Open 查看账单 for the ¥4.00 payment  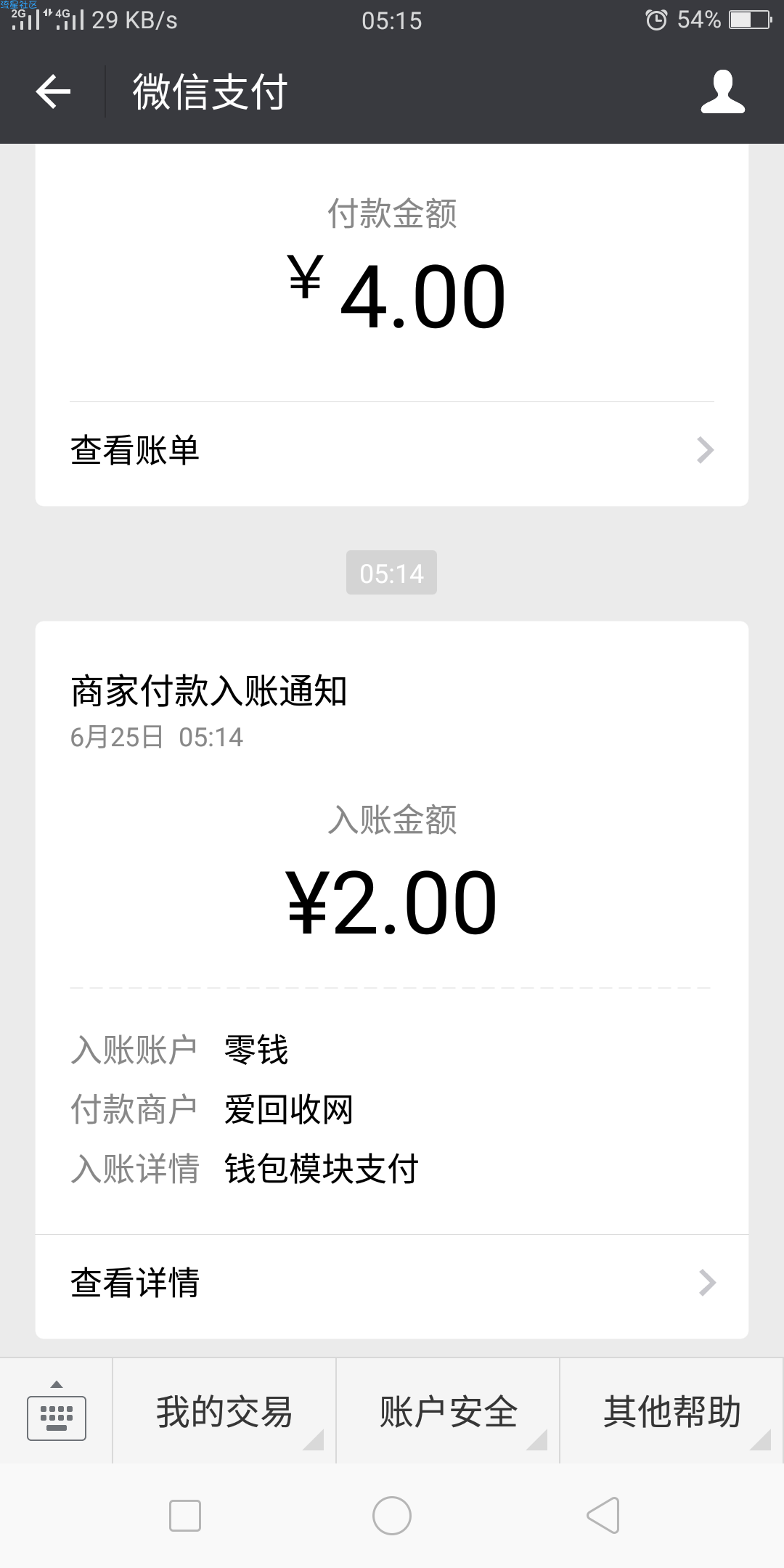pyautogui.click(x=392, y=451)
